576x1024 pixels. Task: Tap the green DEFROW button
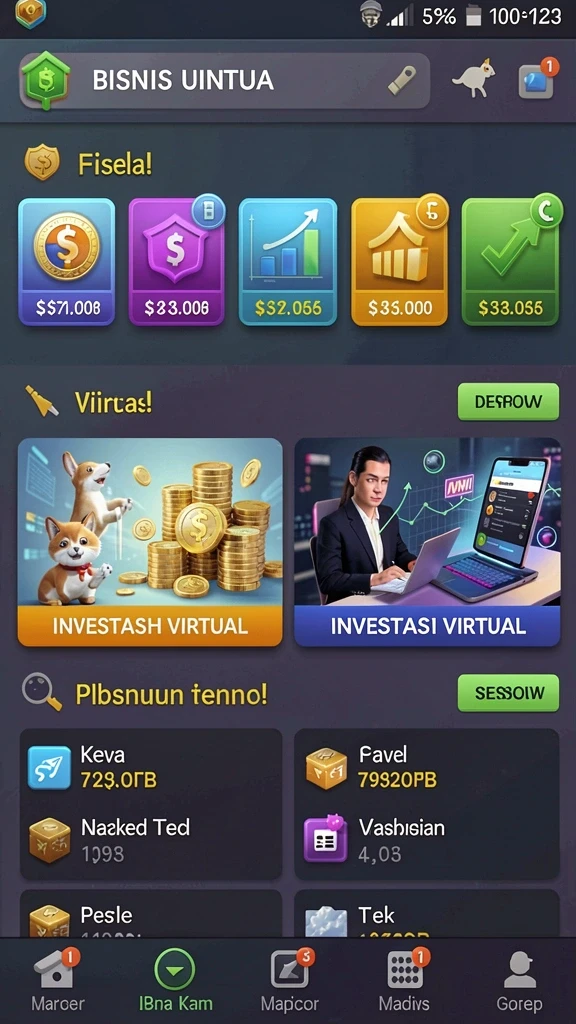[x=508, y=402]
